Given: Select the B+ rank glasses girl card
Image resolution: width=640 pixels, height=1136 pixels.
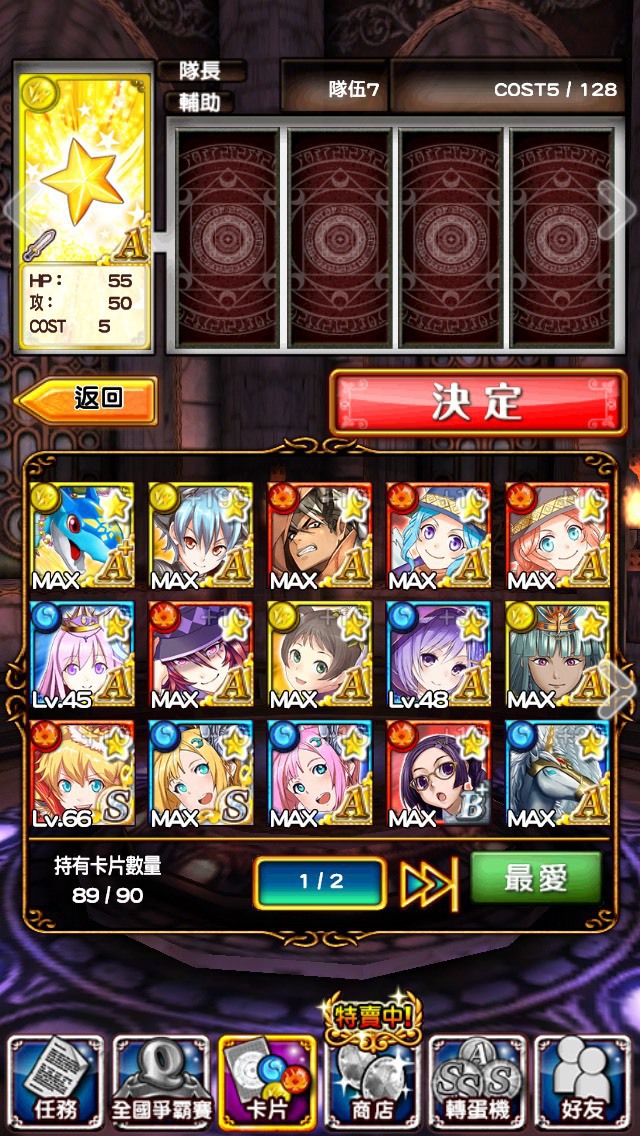Looking at the screenshot, I should 438,774.
